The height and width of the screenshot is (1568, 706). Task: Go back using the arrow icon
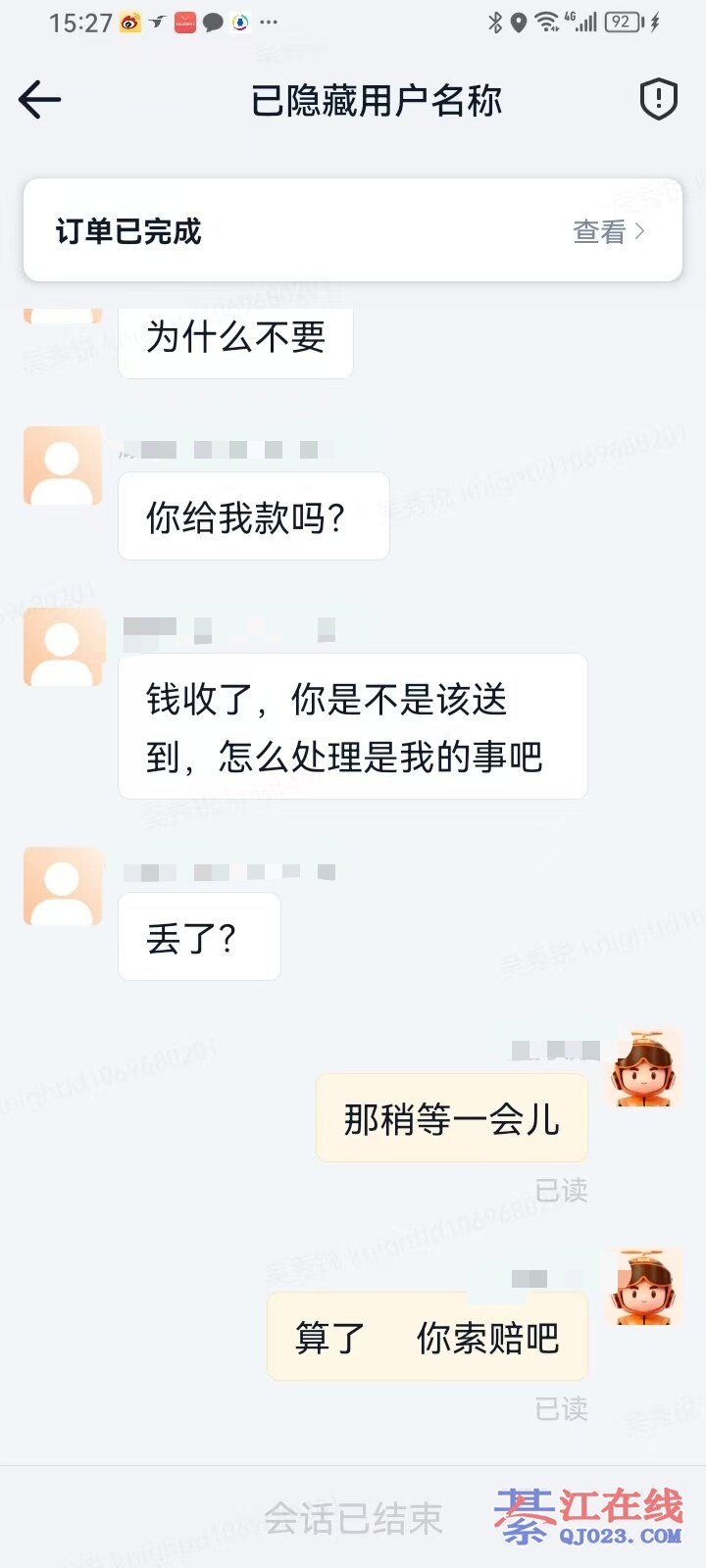click(39, 100)
